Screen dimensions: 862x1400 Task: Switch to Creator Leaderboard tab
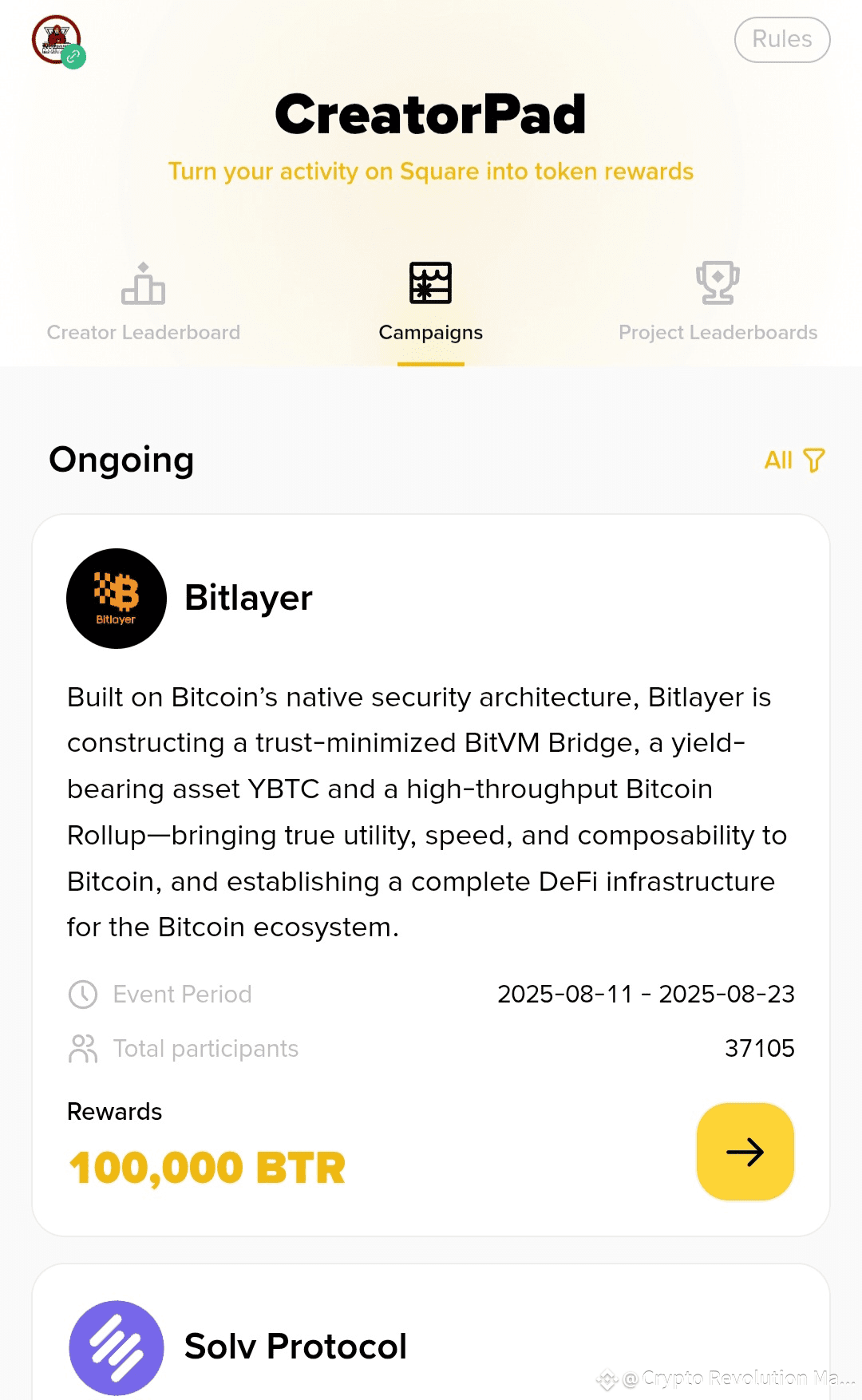point(144,303)
